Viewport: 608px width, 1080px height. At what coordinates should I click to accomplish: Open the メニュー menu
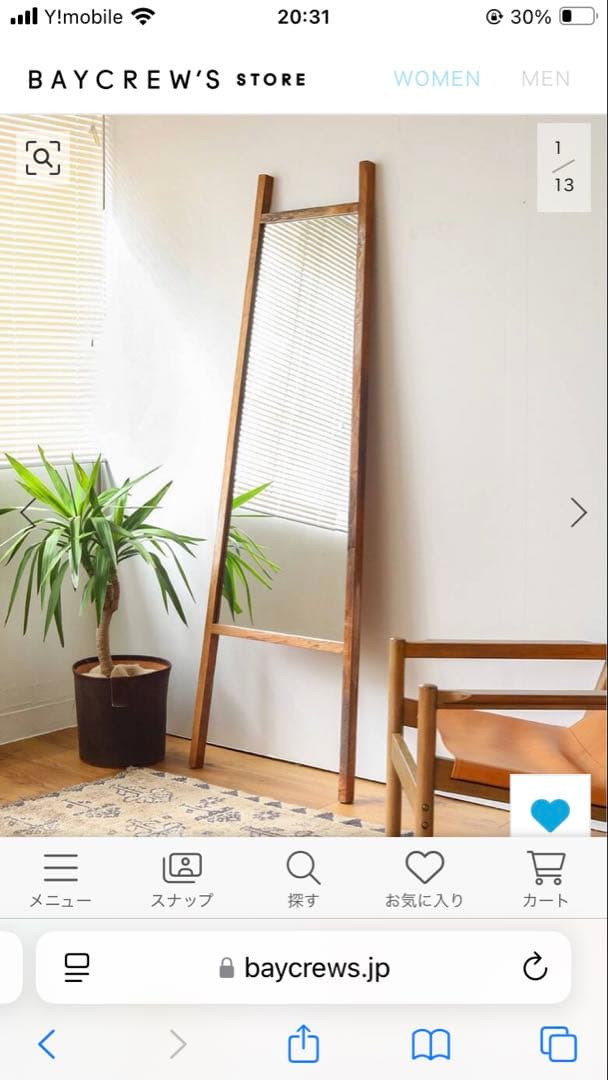point(60,880)
